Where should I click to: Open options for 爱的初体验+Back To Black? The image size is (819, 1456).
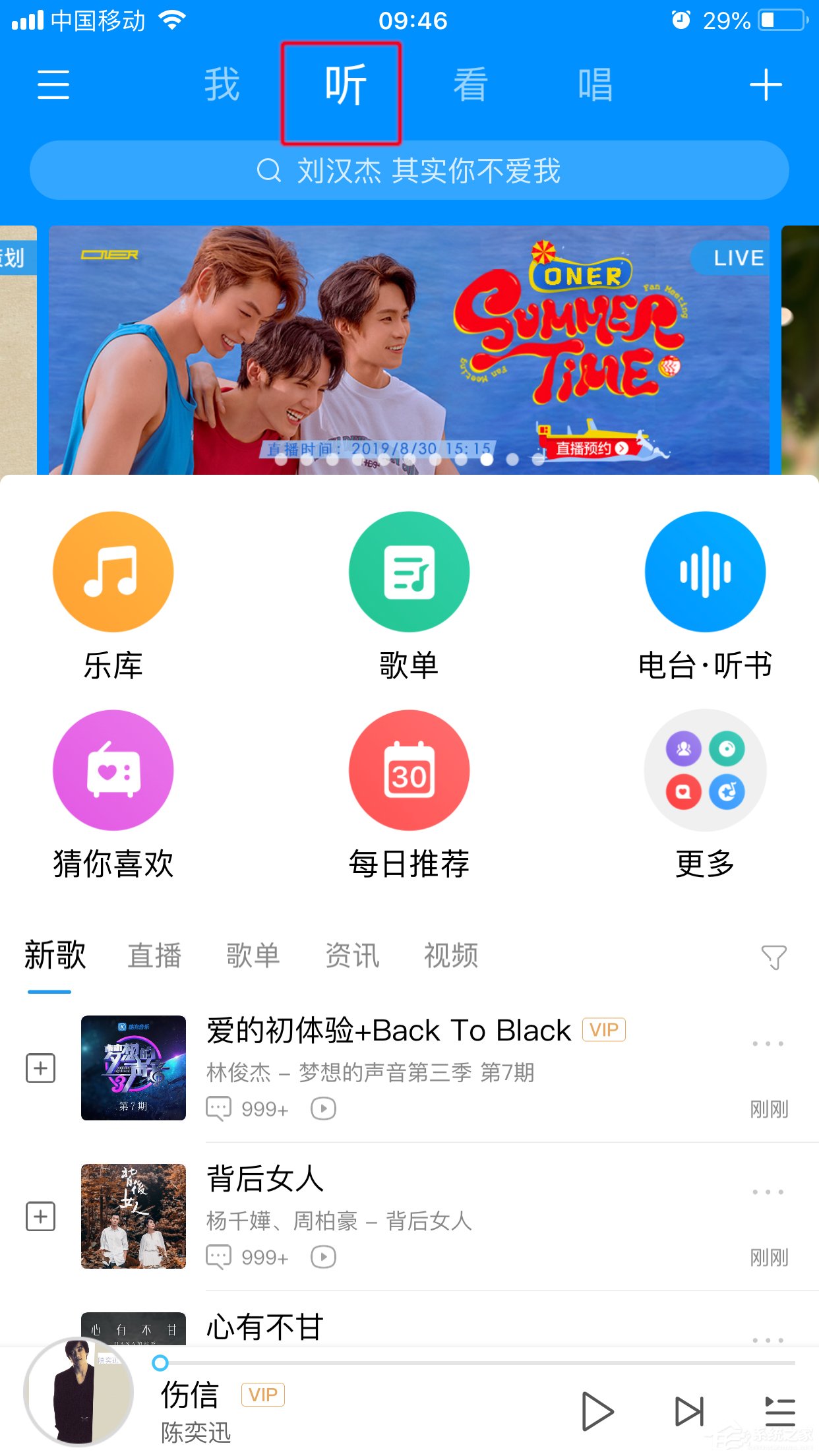pos(767,1043)
